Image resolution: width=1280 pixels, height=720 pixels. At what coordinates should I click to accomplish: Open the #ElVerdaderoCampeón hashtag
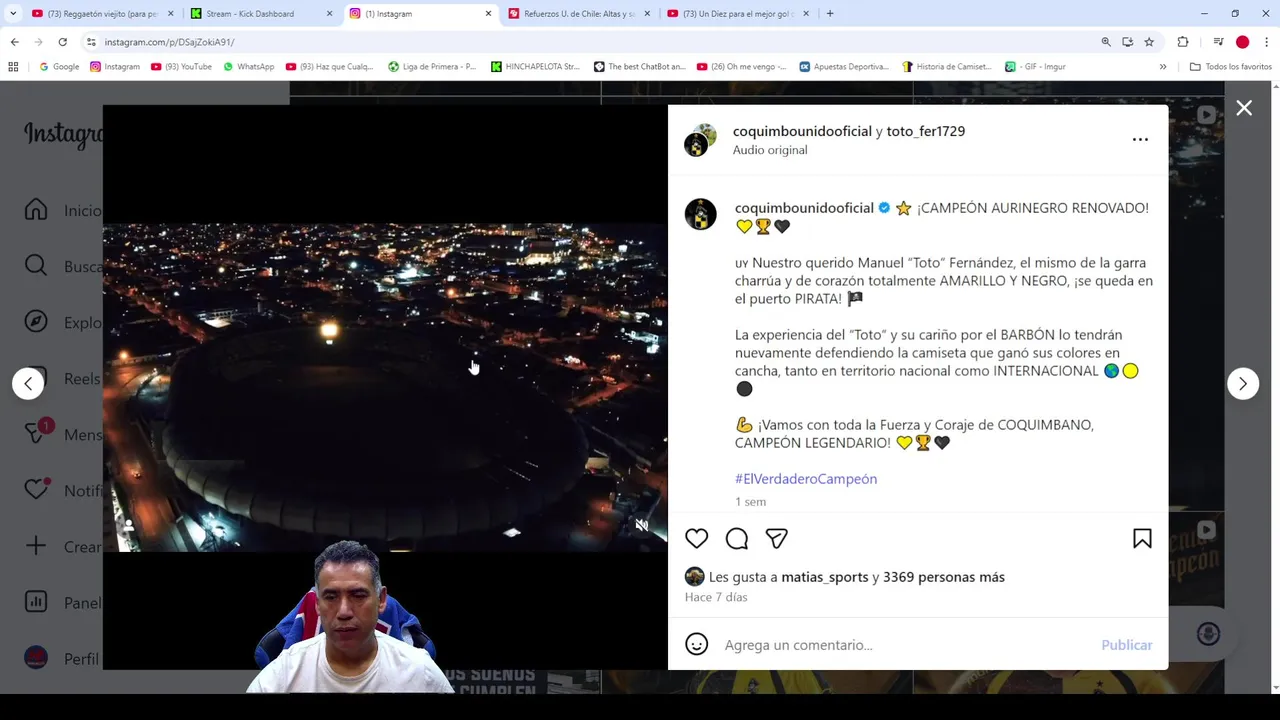[x=805, y=479]
